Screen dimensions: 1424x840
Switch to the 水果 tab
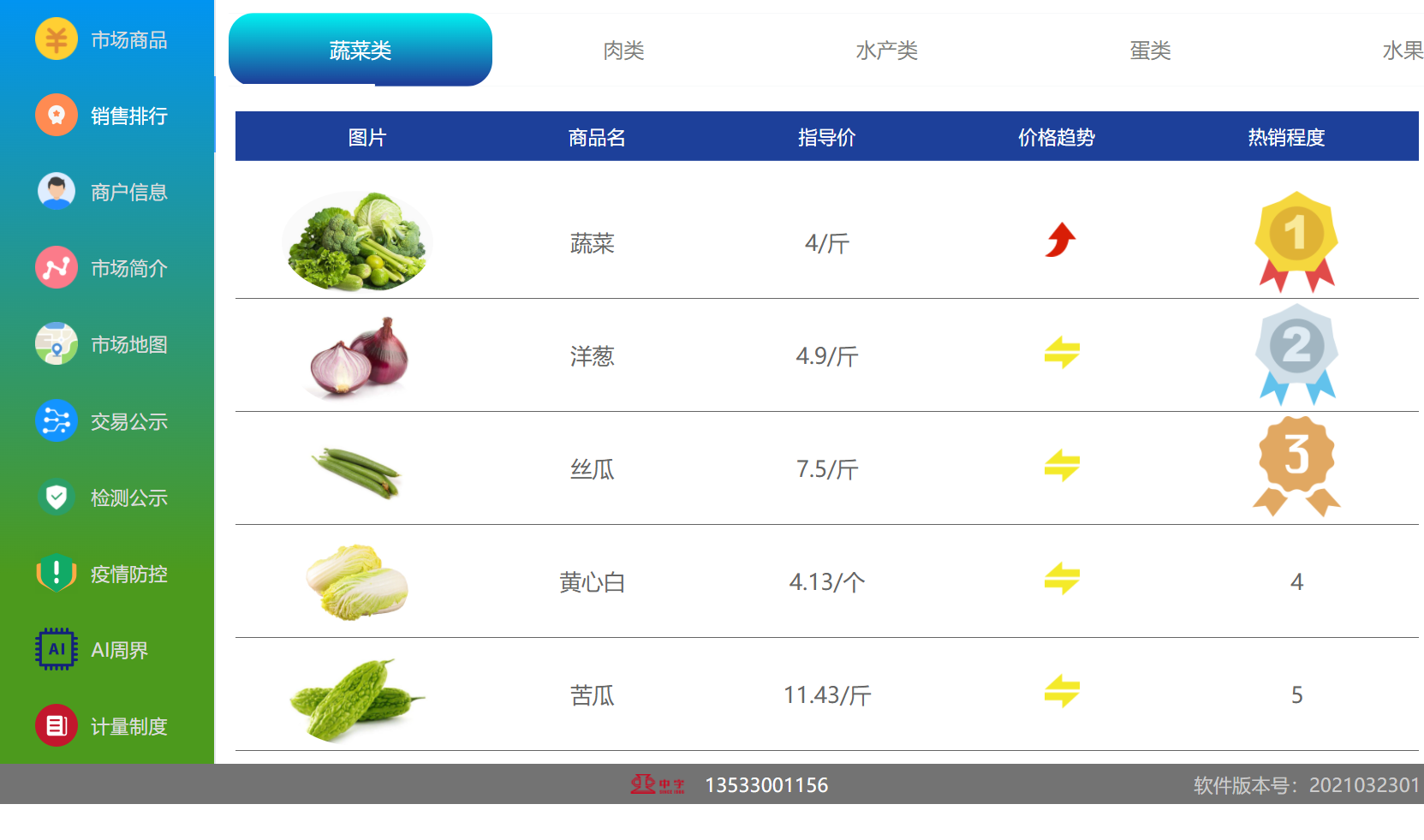pyautogui.click(x=1402, y=51)
